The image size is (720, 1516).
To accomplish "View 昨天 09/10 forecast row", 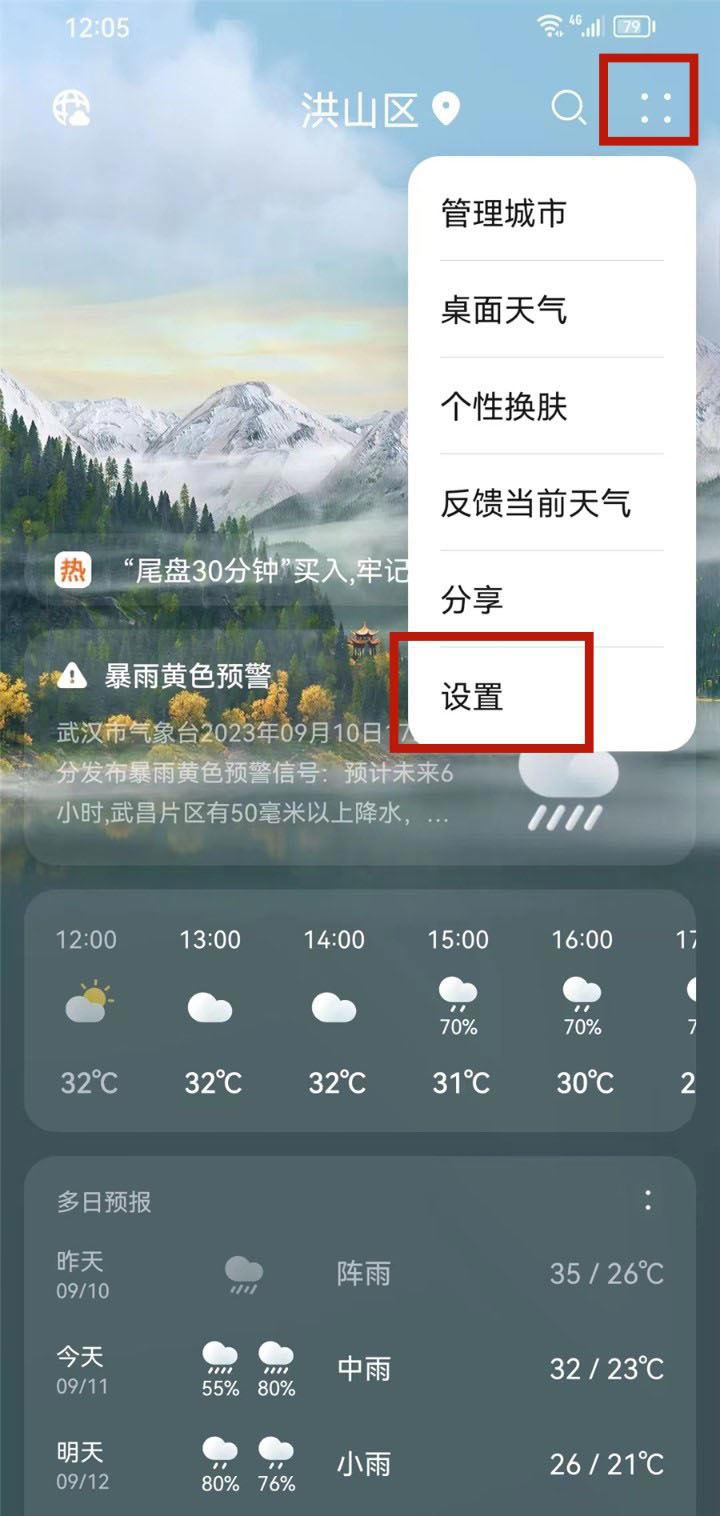I will point(360,1273).
